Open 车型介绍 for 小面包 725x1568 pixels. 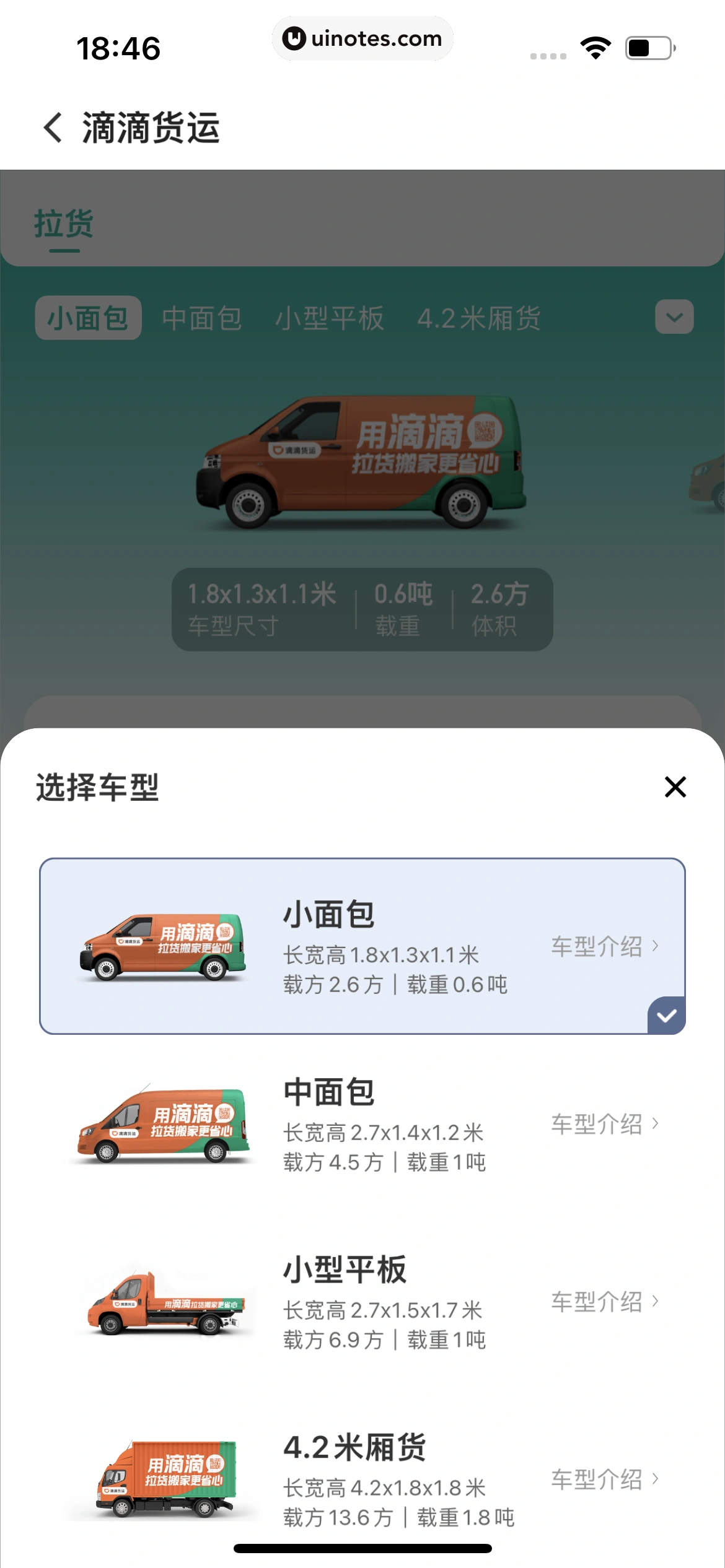coord(604,946)
